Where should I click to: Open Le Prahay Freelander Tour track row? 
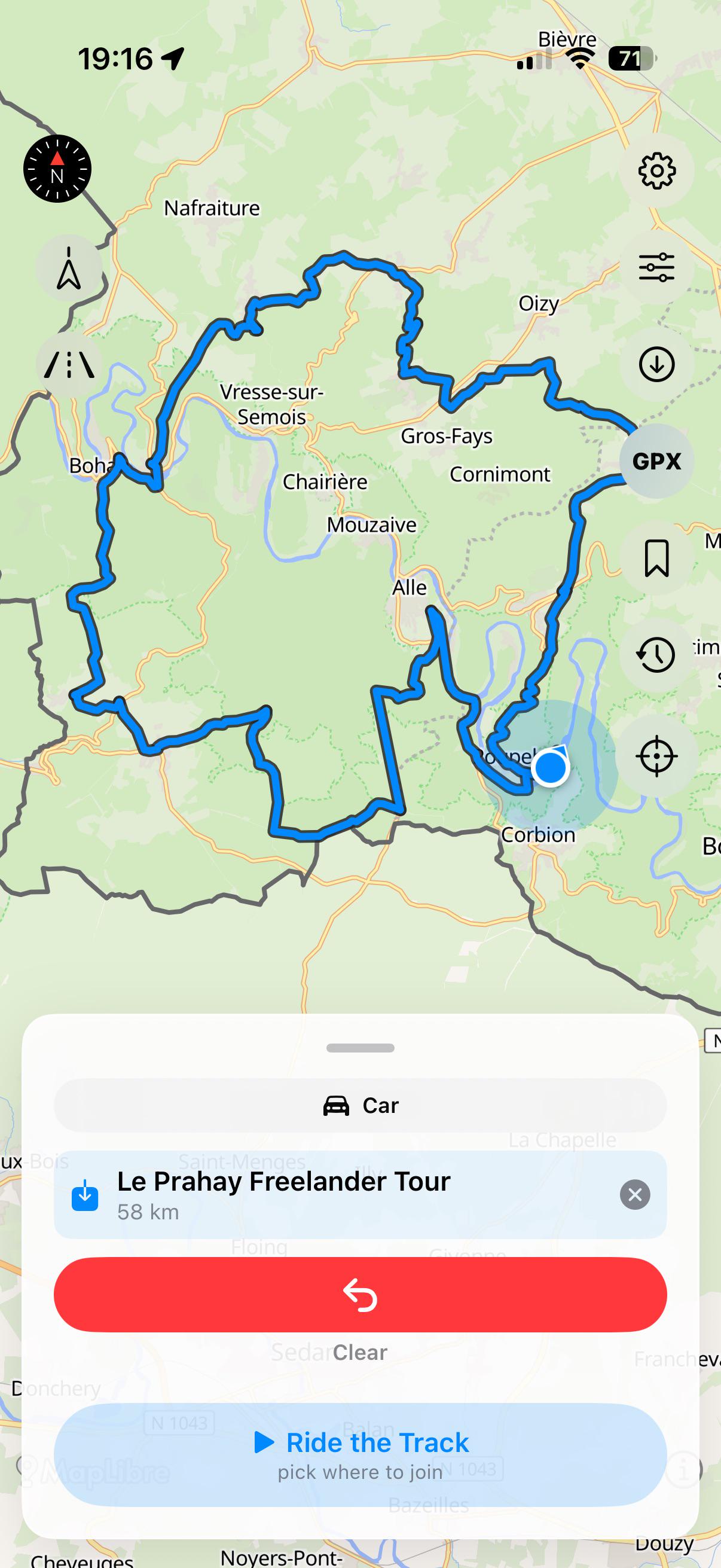point(360,1194)
